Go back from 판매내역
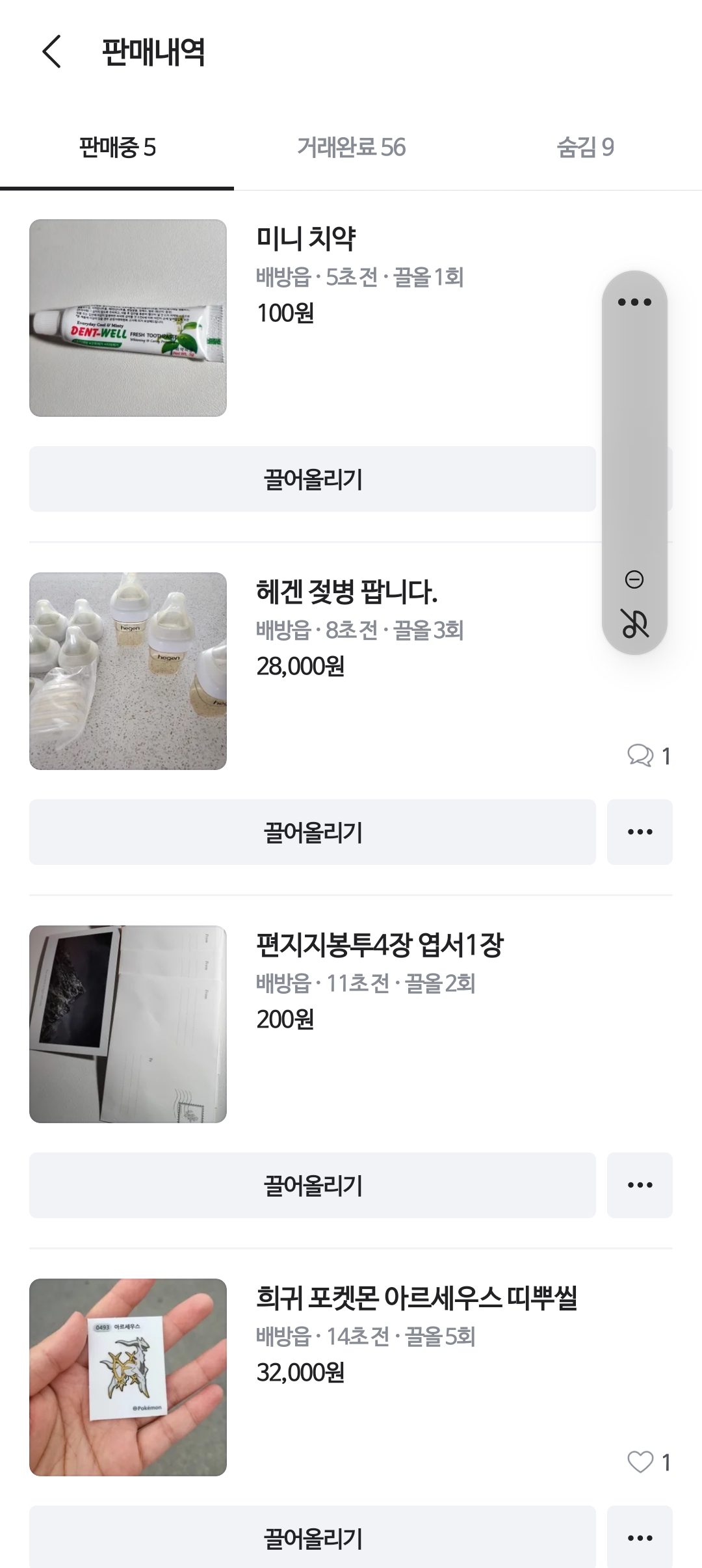702x1568 pixels. pyautogui.click(x=52, y=52)
